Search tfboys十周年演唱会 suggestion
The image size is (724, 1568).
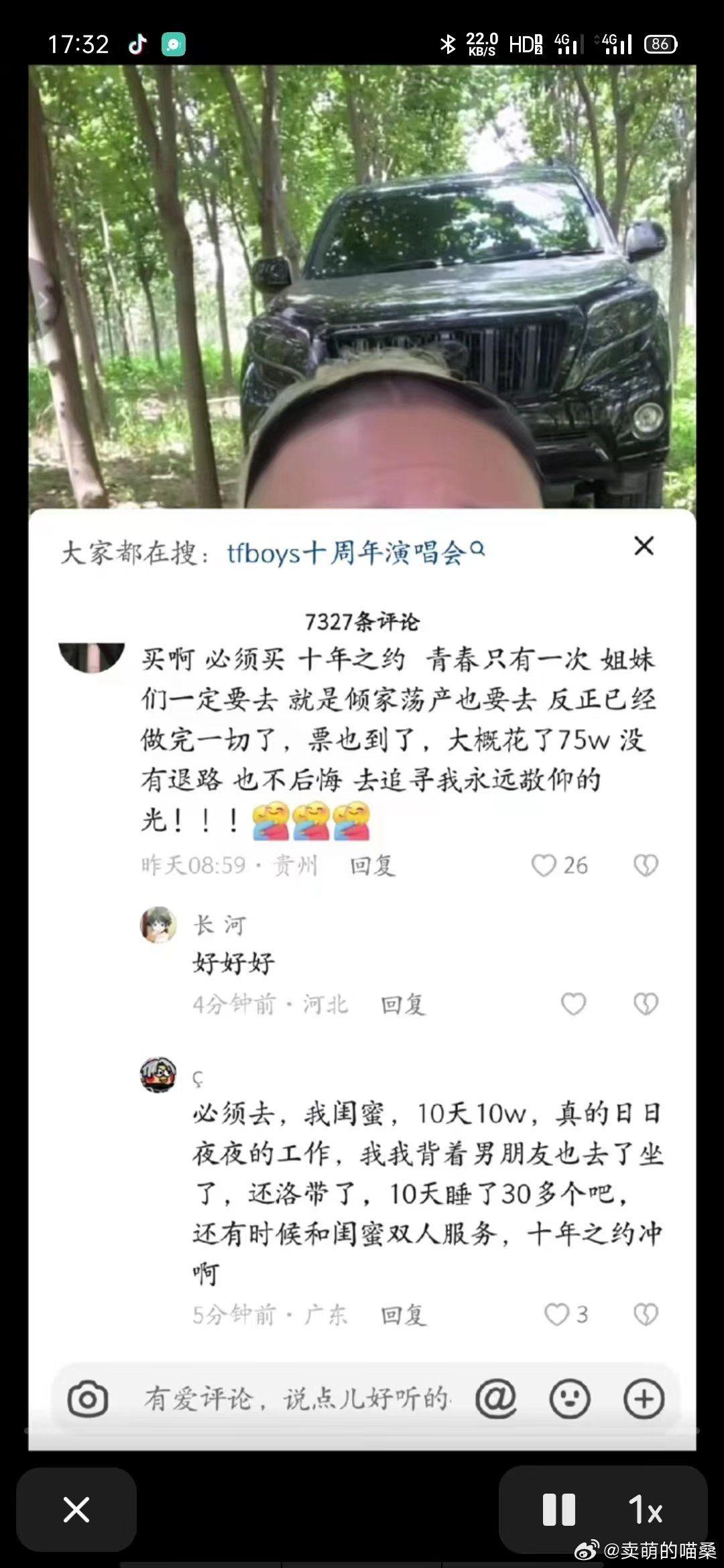click(x=355, y=553)
